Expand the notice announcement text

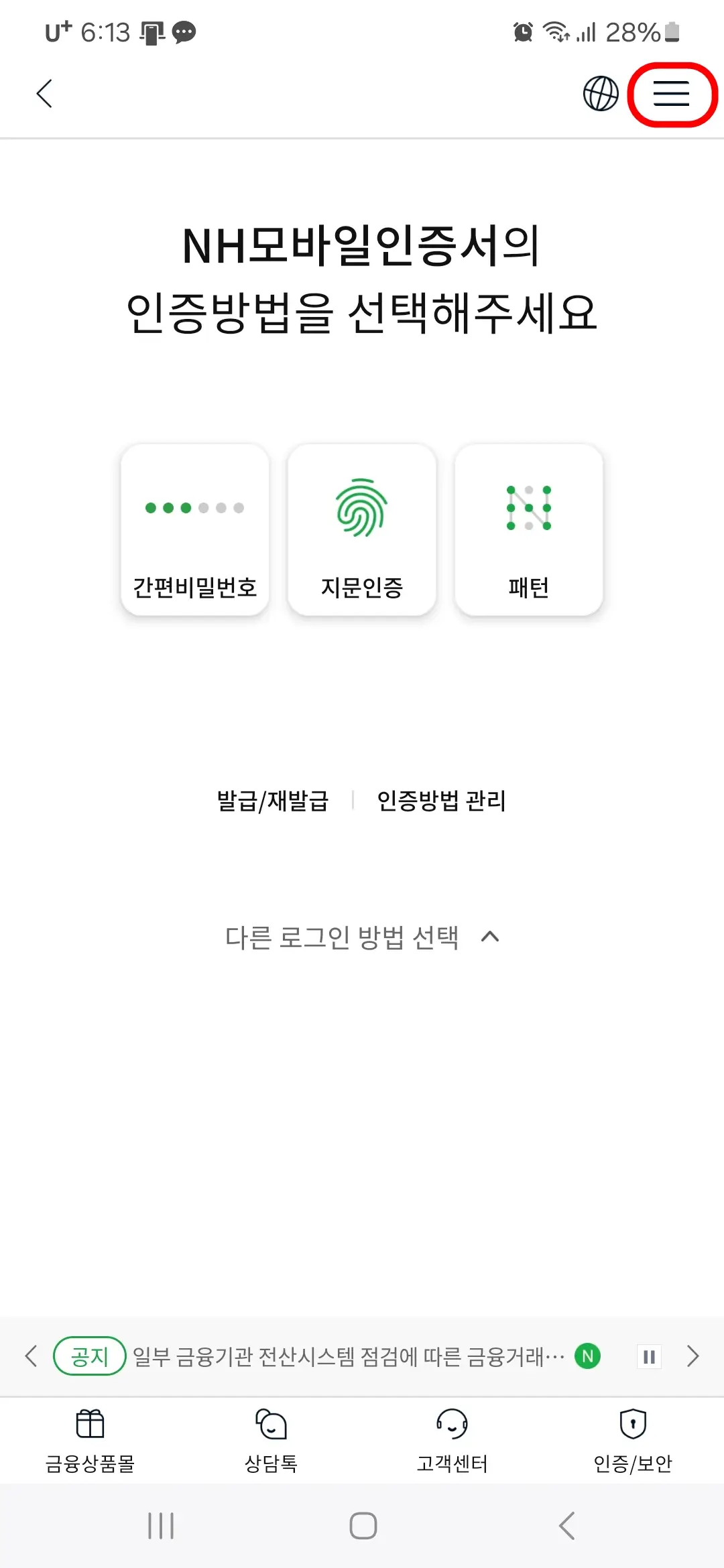(349, 1356)
